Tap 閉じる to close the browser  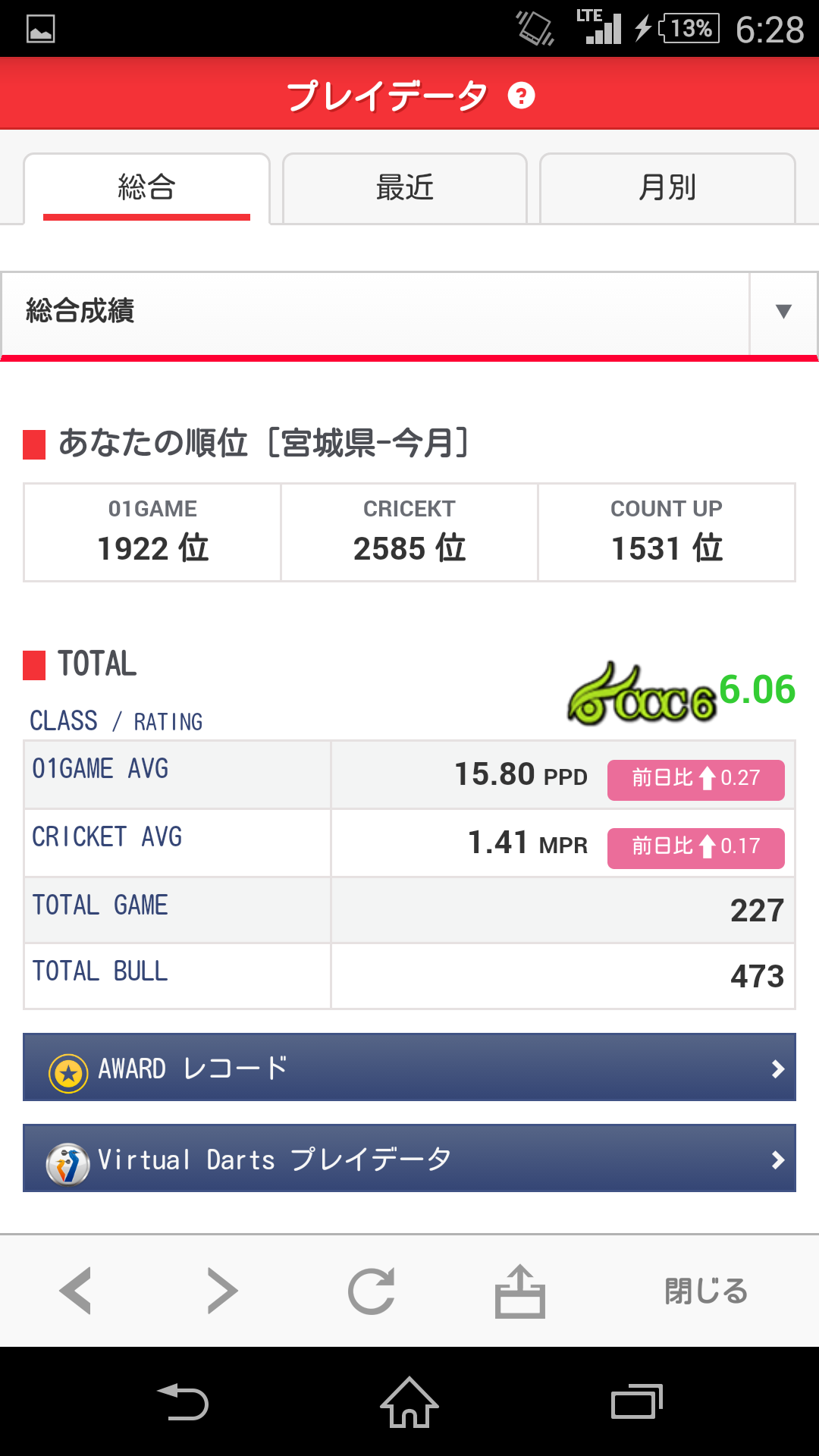706,1291
